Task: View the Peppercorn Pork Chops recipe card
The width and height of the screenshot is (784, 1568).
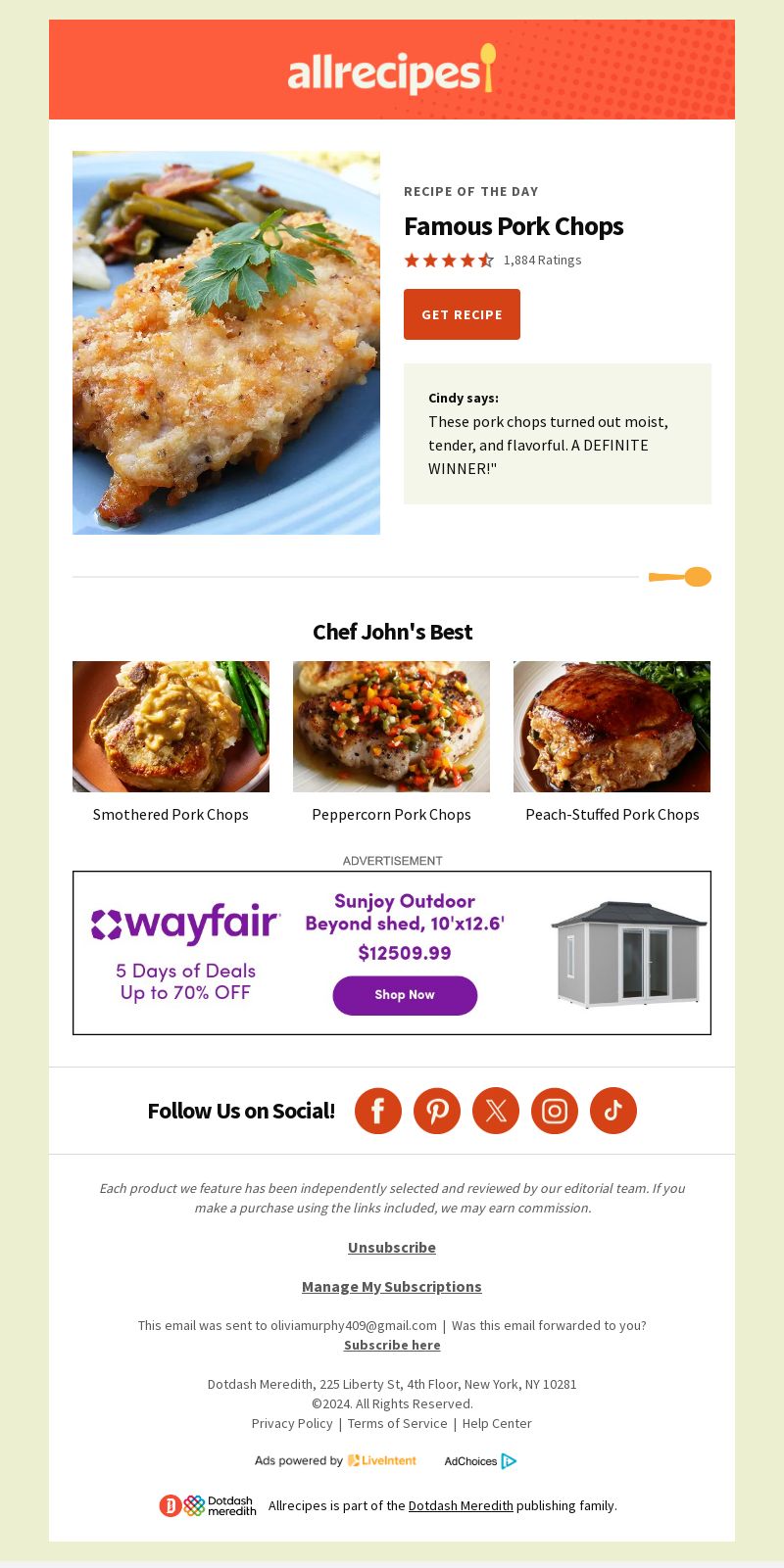Action: pos(391,742)
